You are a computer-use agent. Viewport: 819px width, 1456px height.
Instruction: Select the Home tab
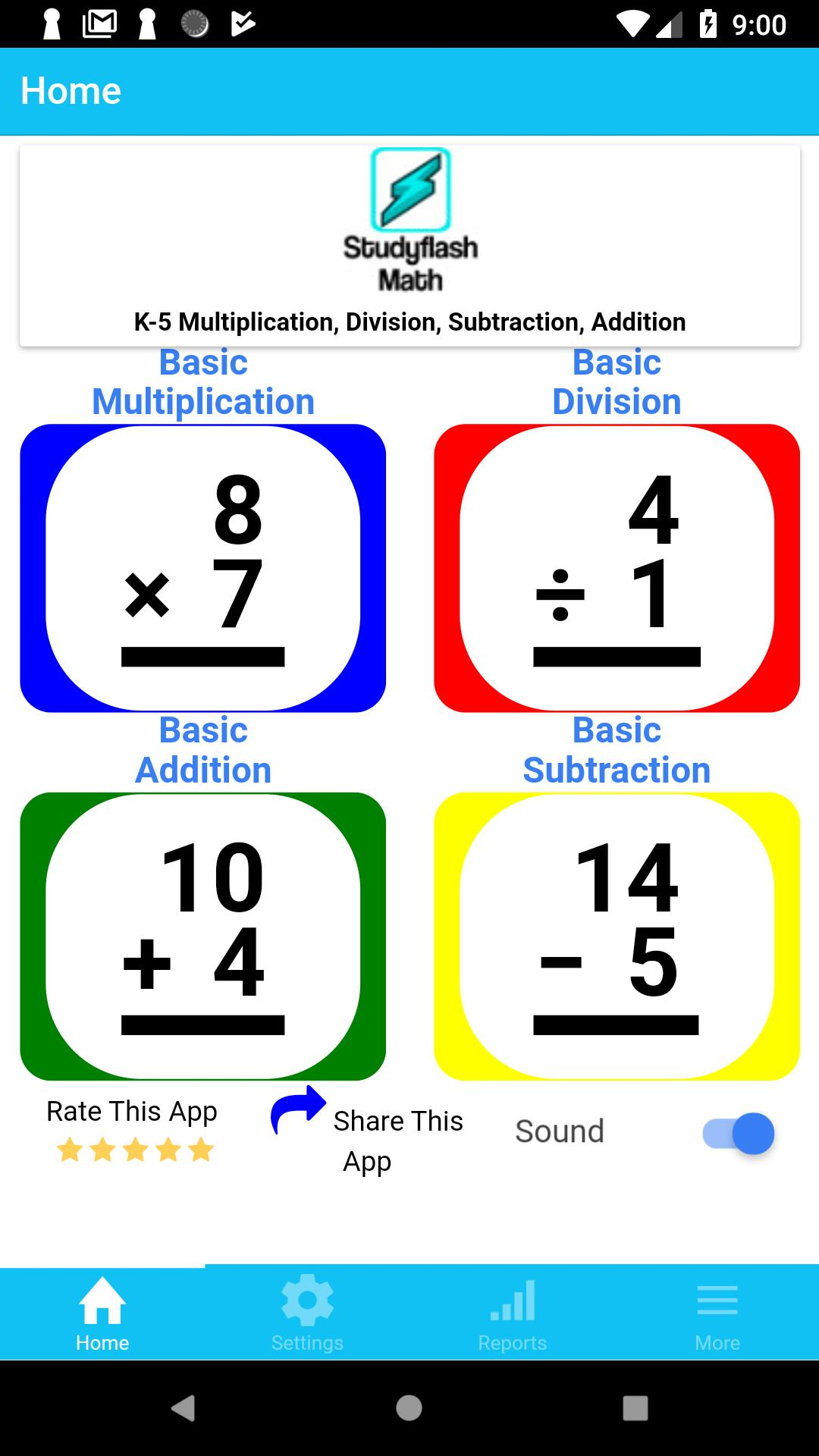(x=102, y=1313)
